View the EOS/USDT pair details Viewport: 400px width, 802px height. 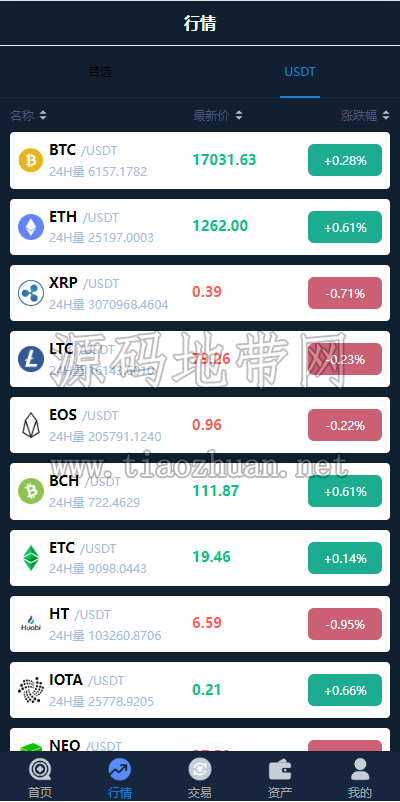coord(200,425)
